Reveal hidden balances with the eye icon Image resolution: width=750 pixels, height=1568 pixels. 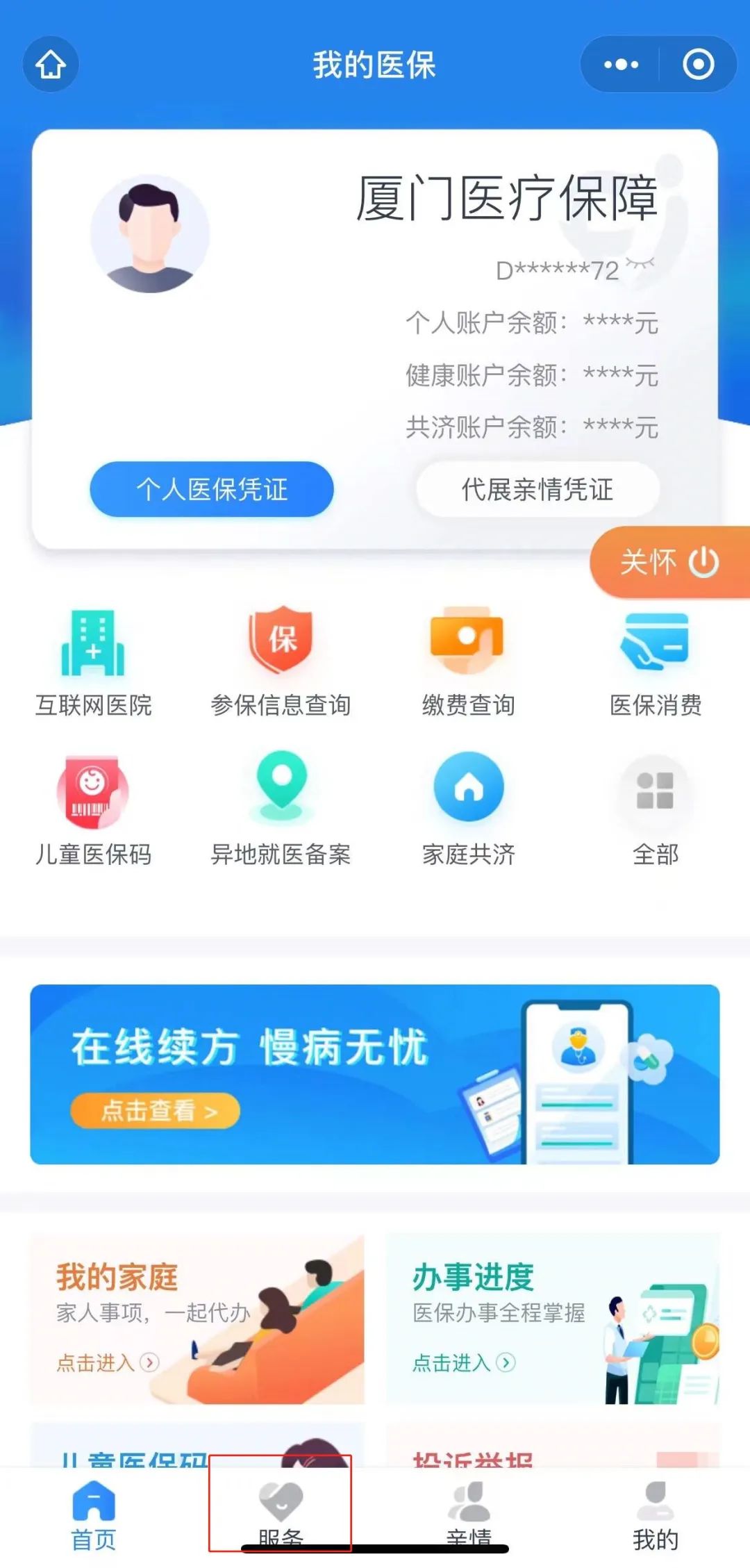(x=640, y=264)
